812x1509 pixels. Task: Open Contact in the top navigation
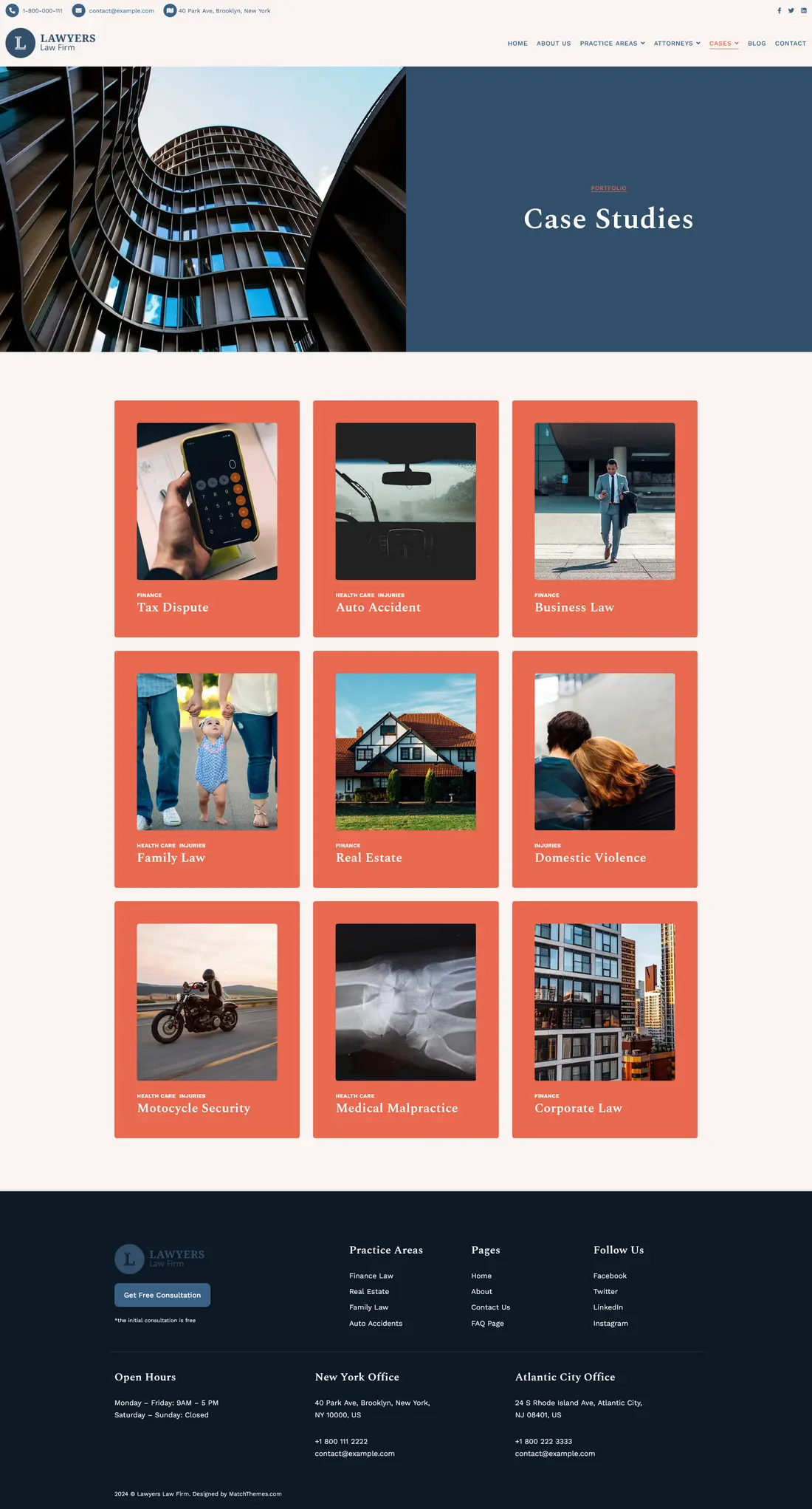point(790,44)
